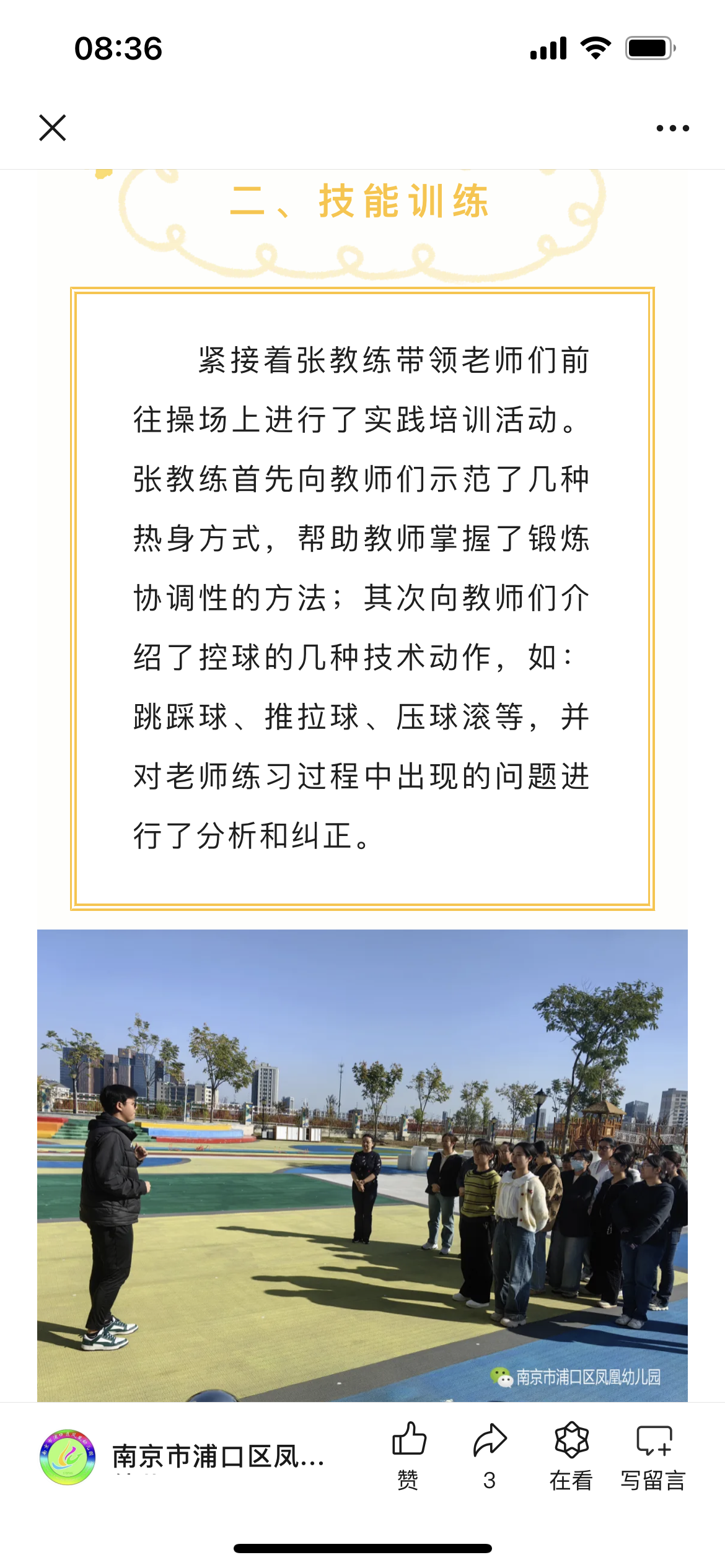Share this article via the arrow icon
The image size is (725, 1568).
pos(490,1454)
